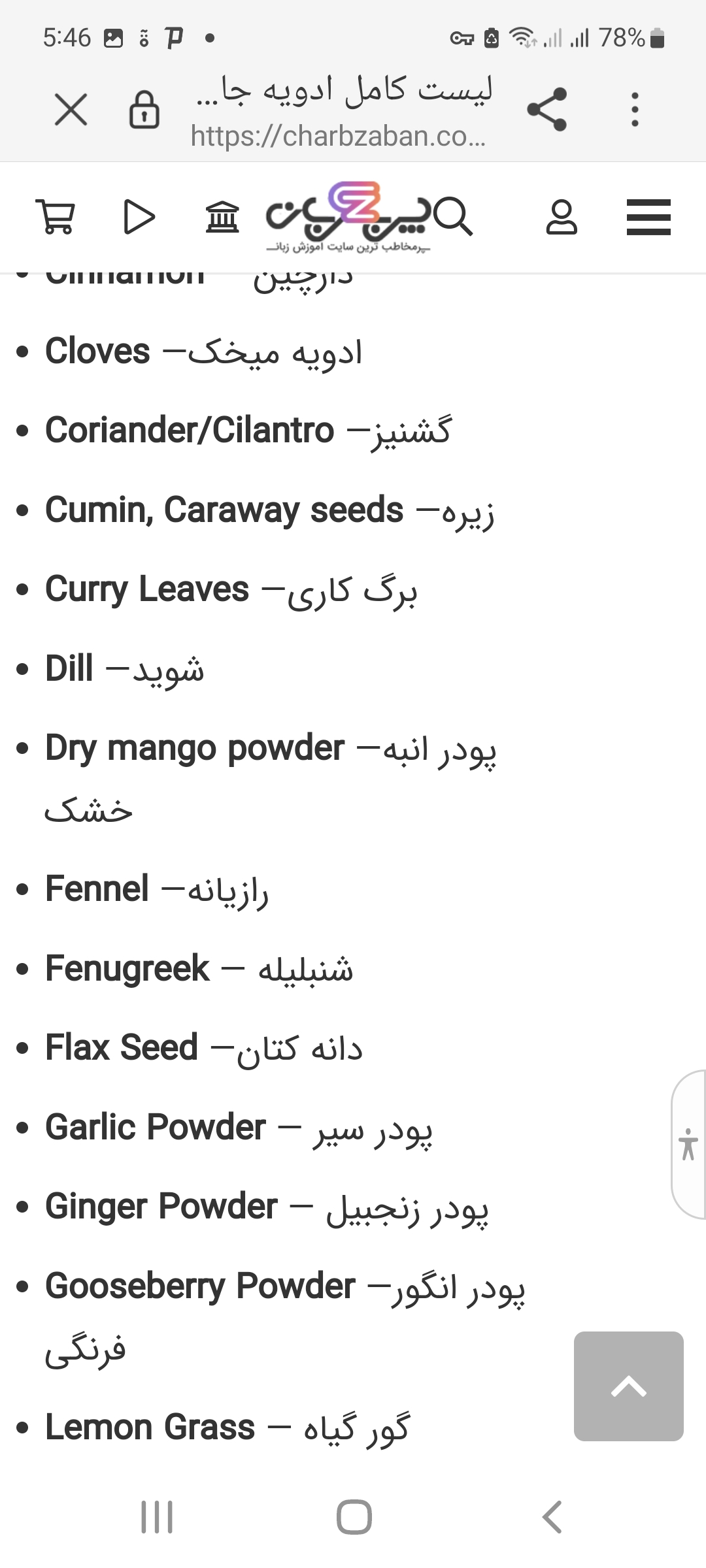View site security lock info
Screen dimensions: 706x1568
pyautogui.click(x=144, y=109)
